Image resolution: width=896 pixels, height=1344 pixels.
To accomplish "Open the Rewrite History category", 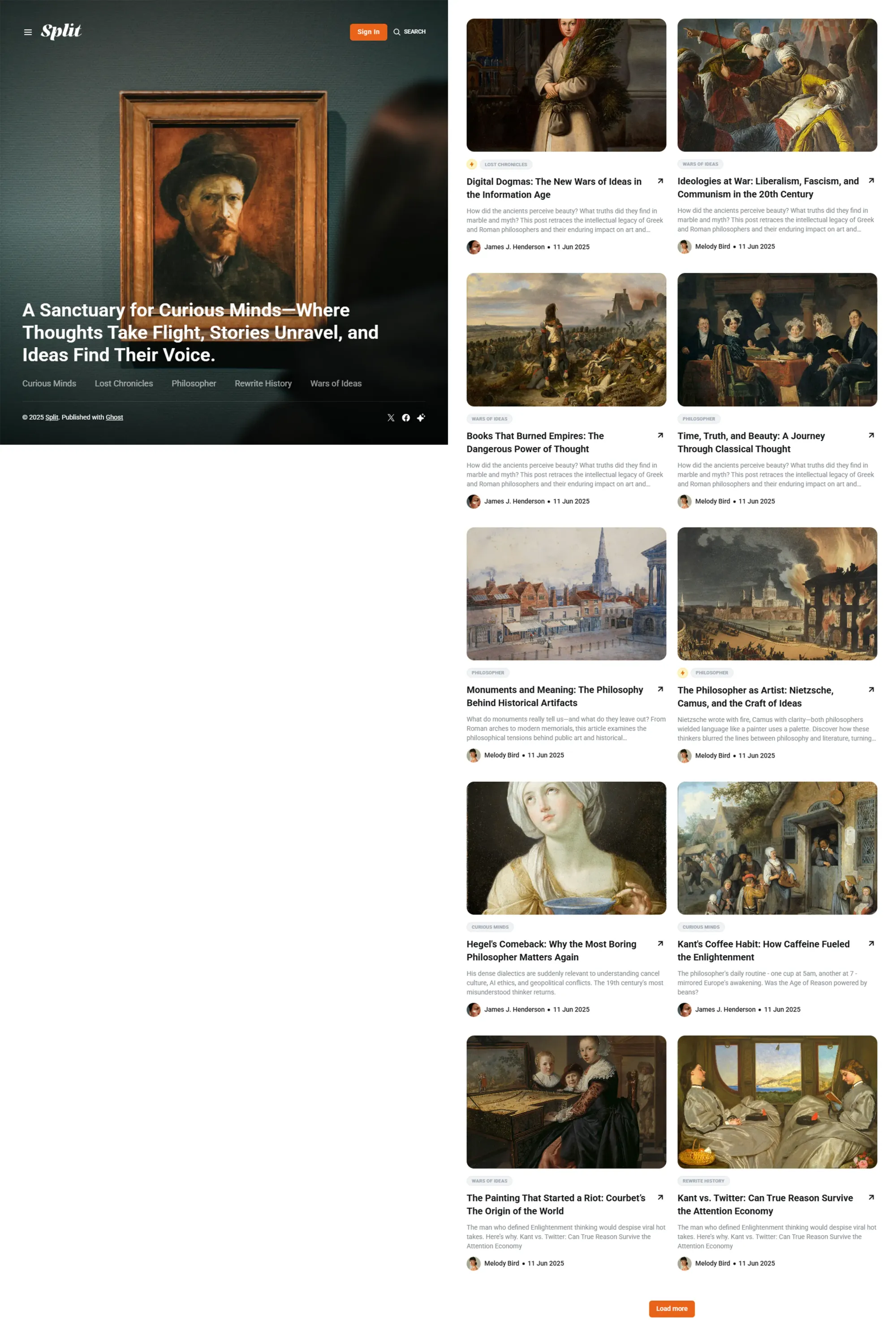I will (263, 383).
